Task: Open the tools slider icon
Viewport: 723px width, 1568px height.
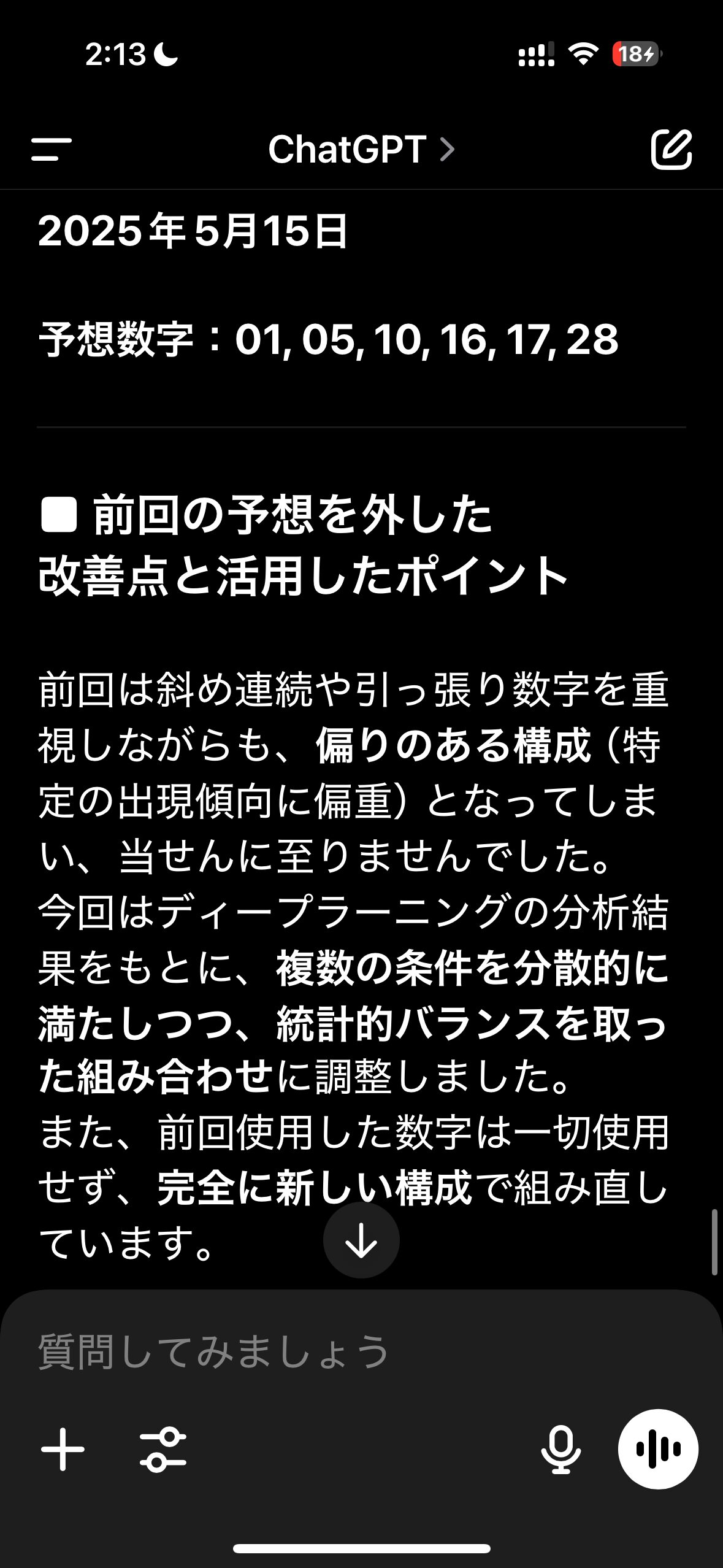Action: 163,1450
